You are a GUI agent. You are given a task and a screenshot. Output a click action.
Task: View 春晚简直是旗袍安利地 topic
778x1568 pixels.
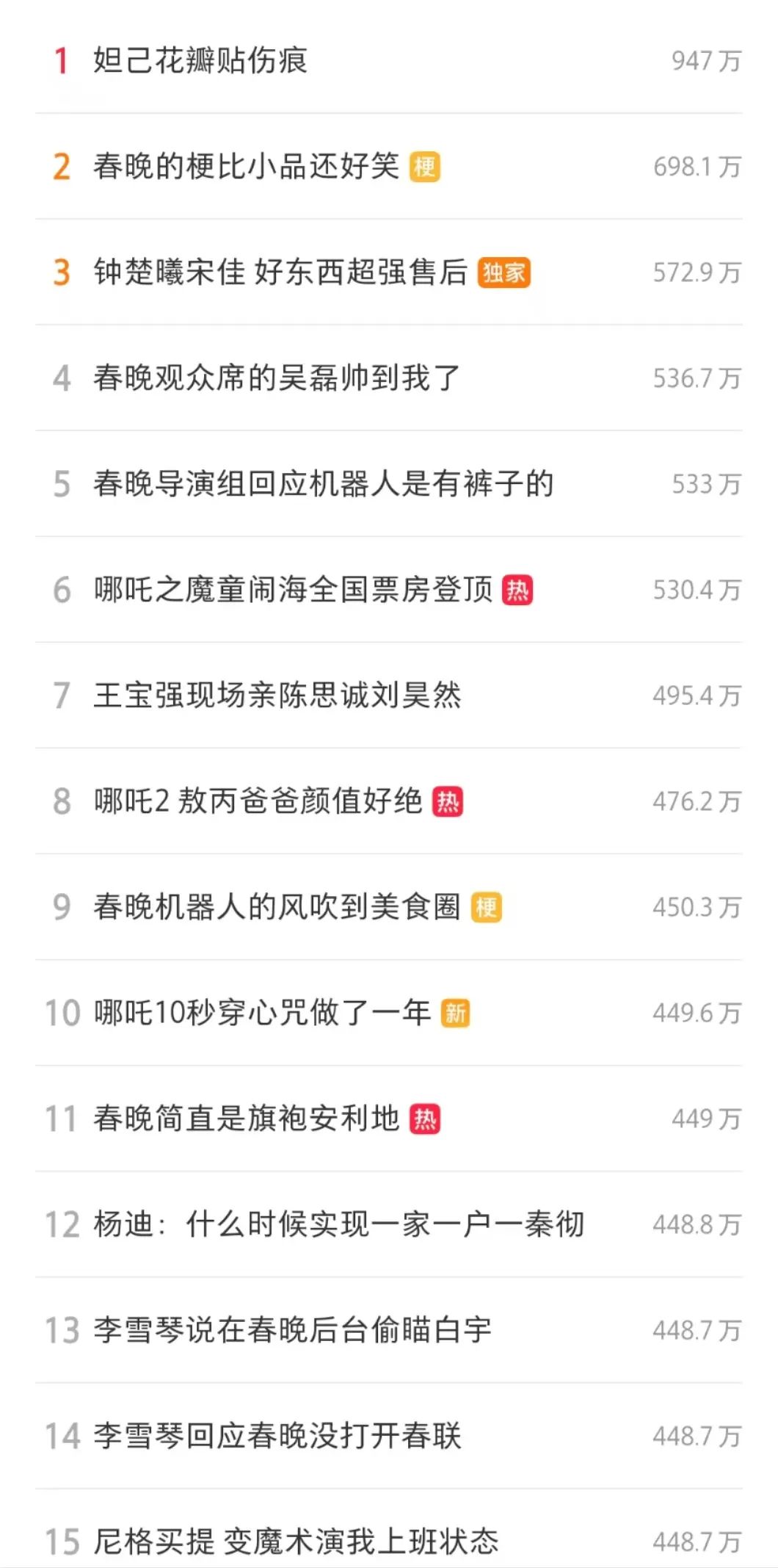[246, 1119]
